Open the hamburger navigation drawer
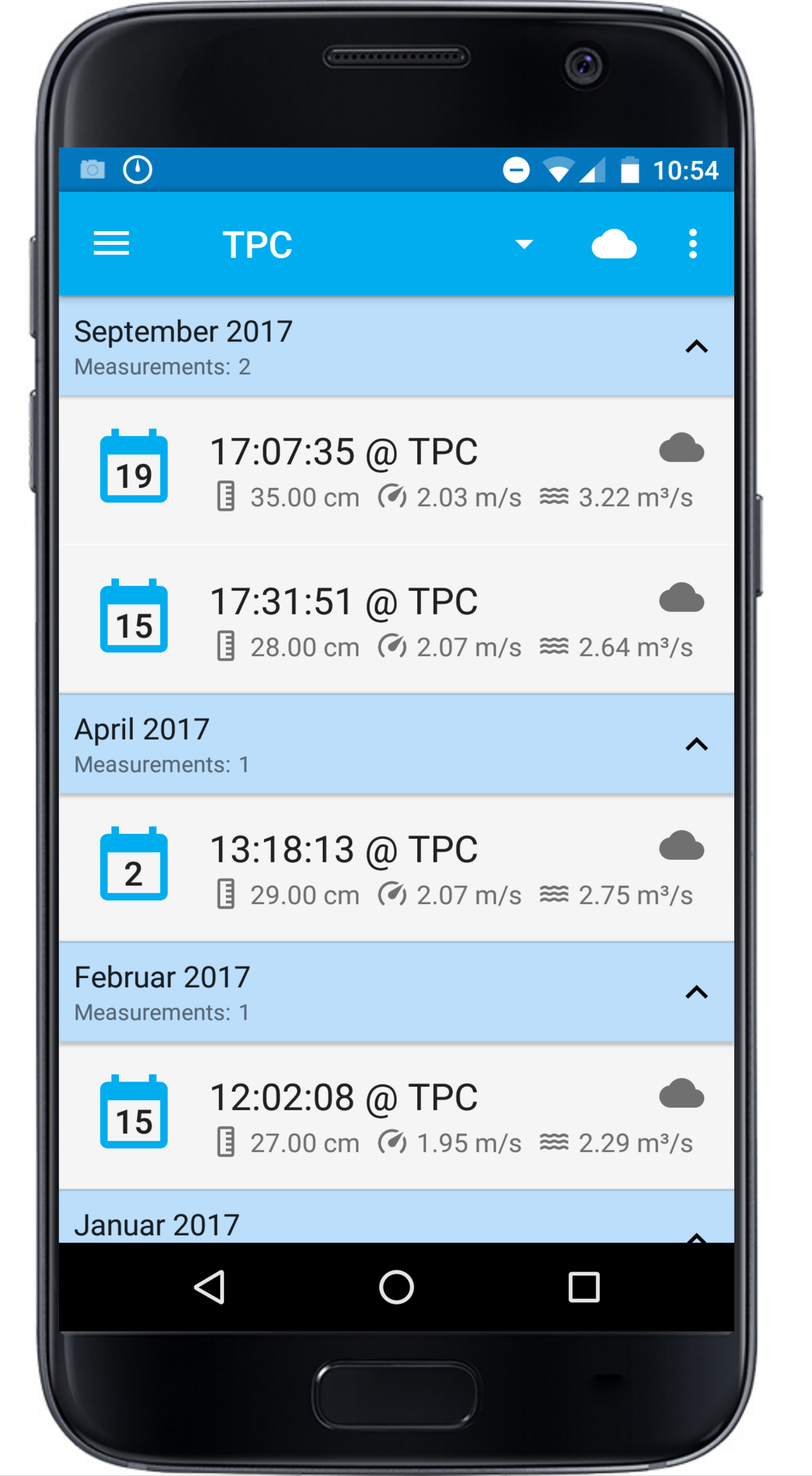 point(111,244)
